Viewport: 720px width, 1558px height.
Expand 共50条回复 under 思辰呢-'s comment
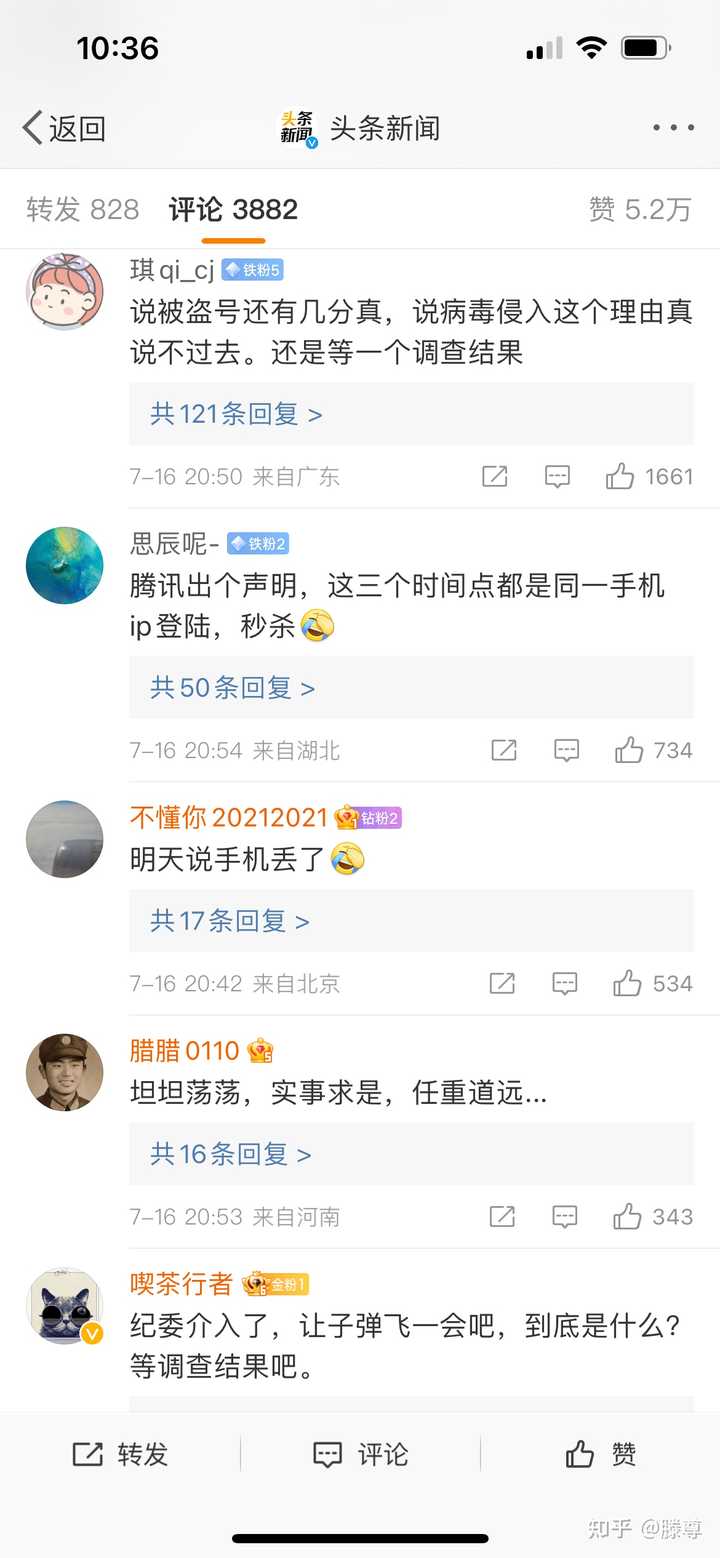[x=232, y=688]
